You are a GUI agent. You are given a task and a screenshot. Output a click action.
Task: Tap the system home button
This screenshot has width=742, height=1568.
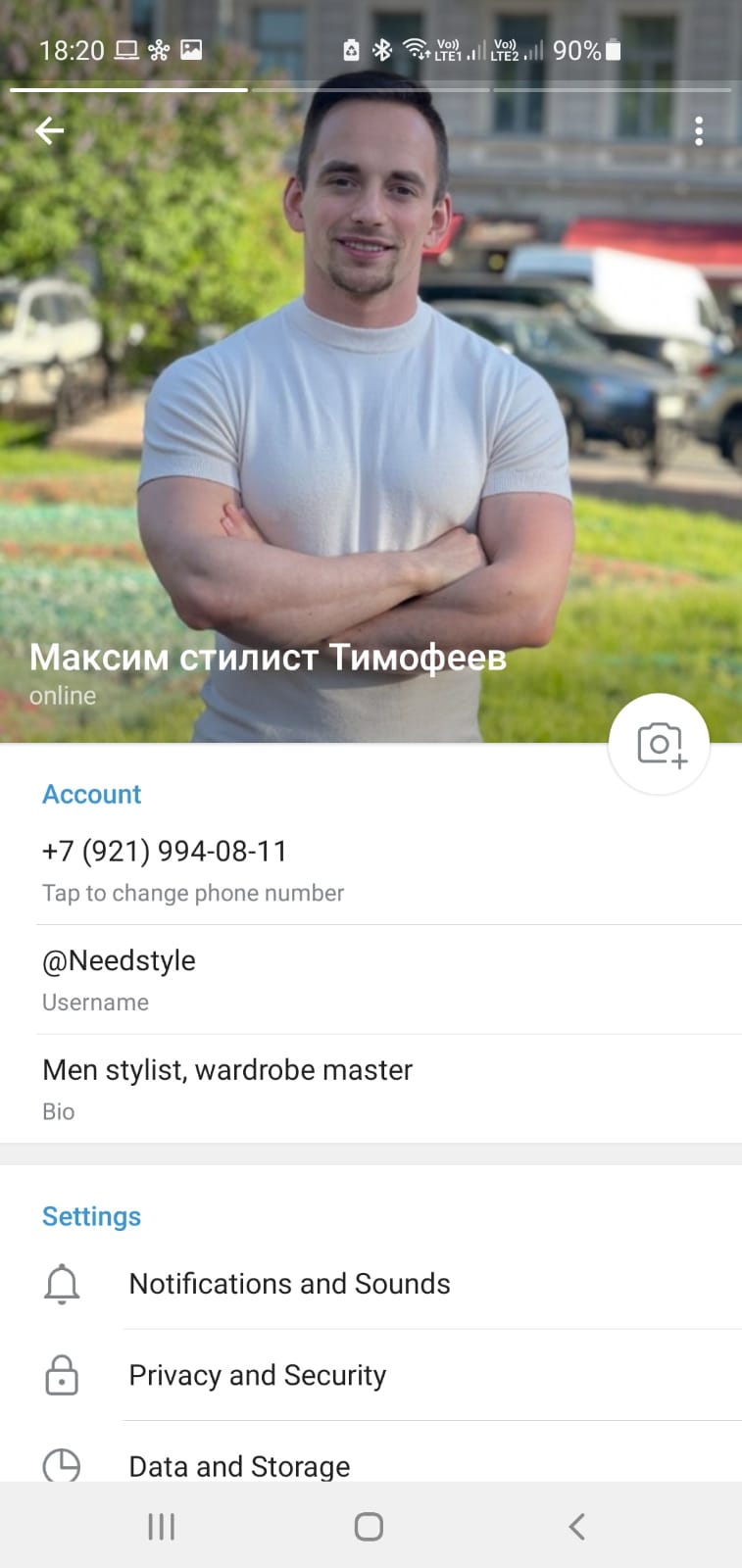pyautogui.click(x=369, y=1526)
